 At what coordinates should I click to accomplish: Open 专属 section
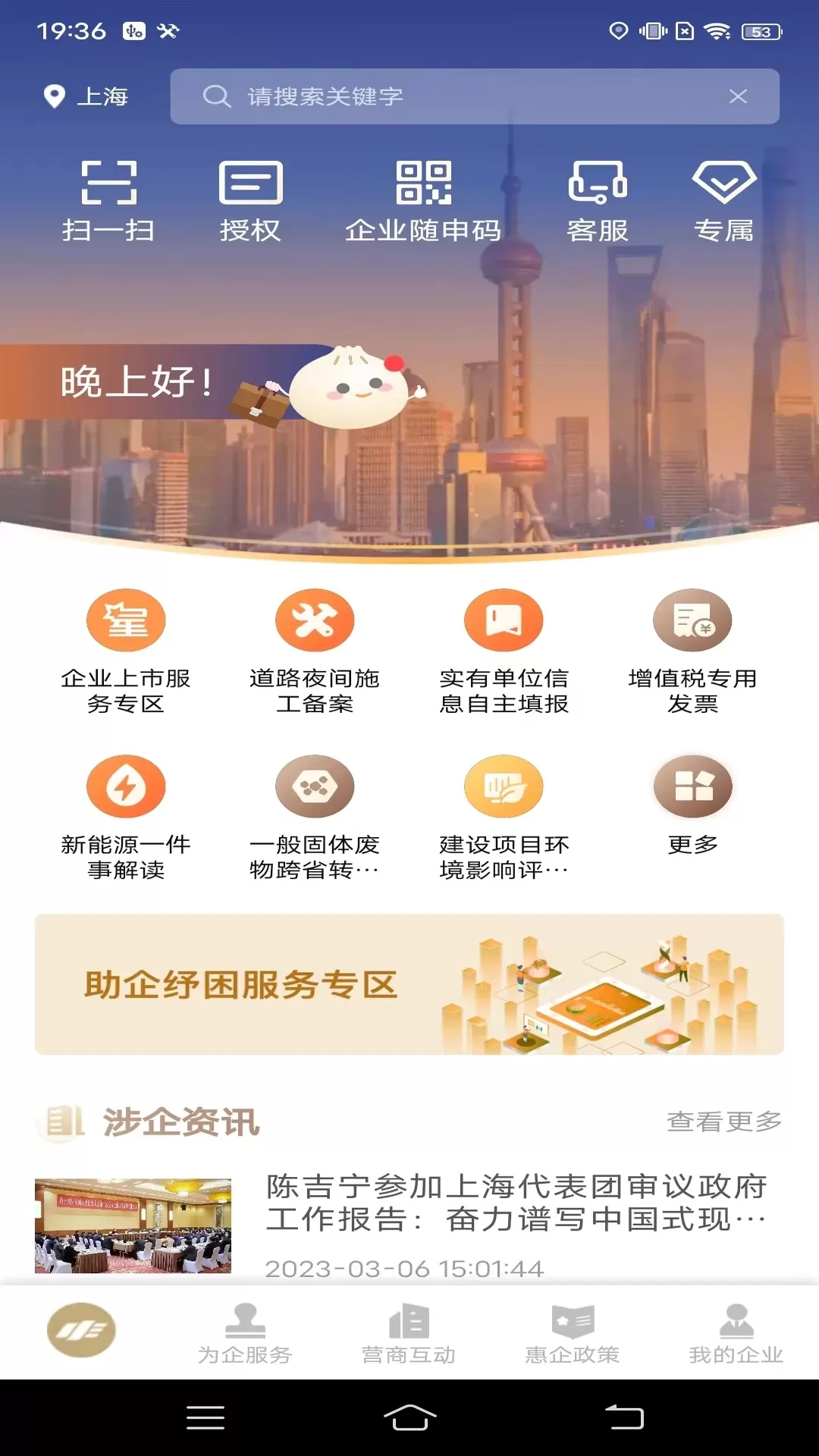tap(723, 201)
